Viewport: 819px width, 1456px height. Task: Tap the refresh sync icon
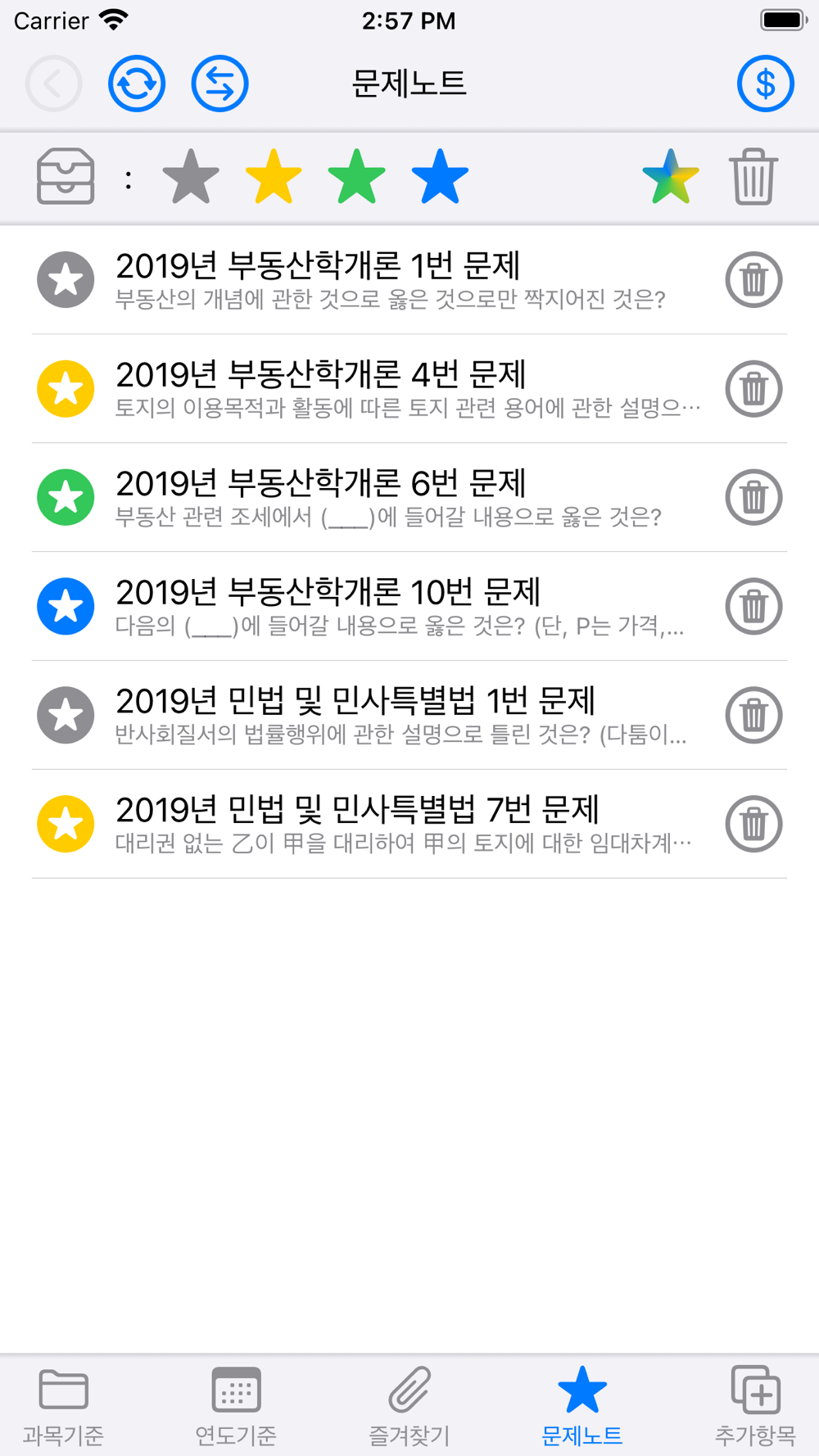tap(137, 84)
